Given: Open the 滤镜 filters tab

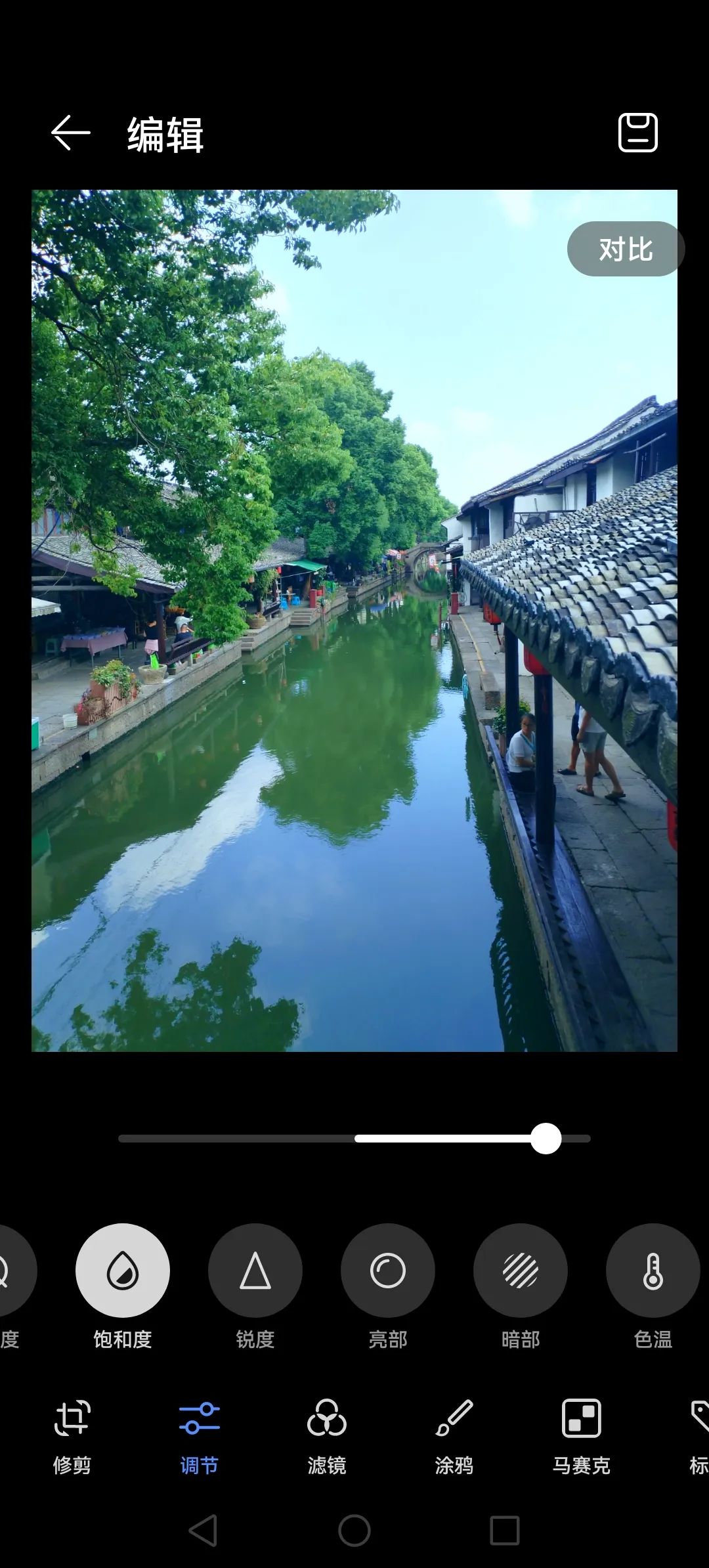Looking at the screenshot, I should (x=327, y=1437).
